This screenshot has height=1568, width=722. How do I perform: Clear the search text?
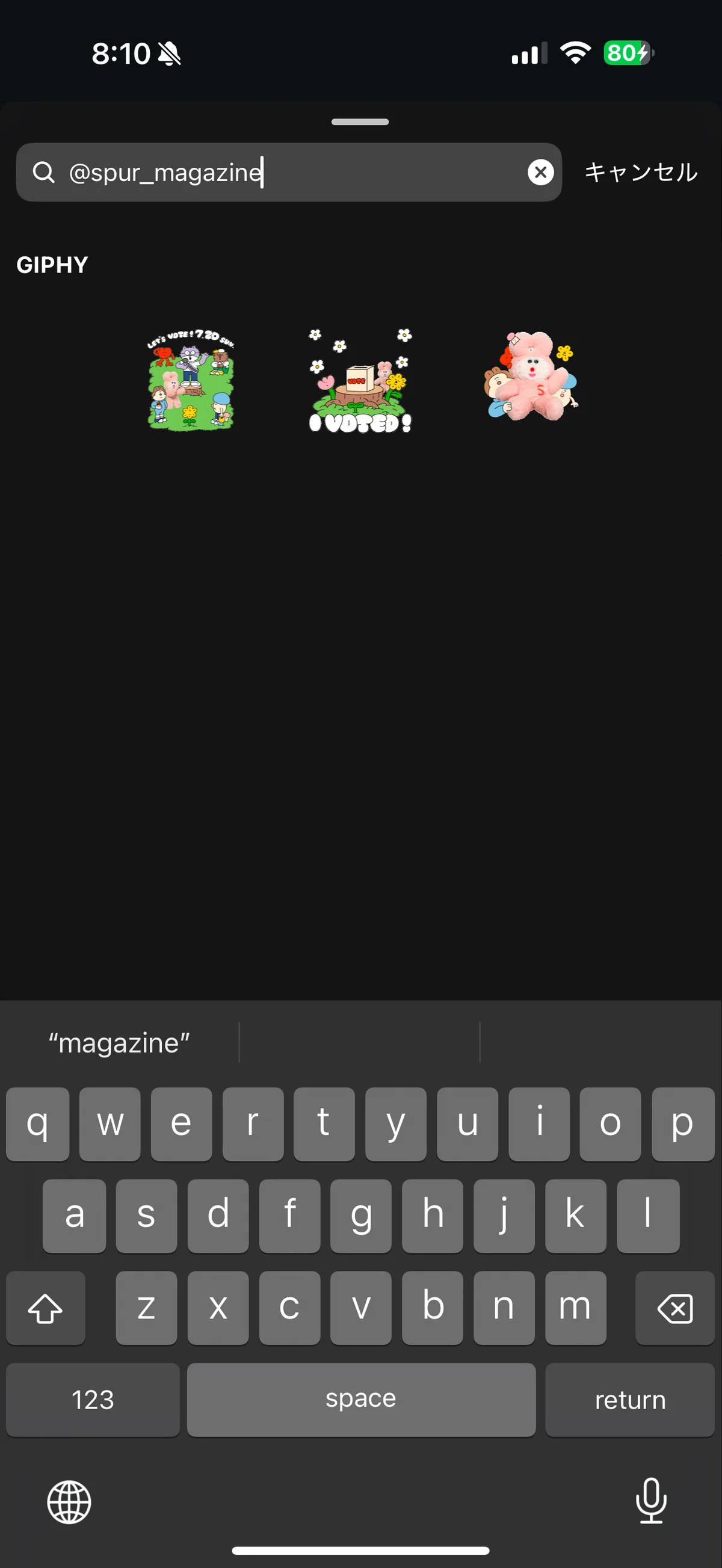(x=540, y=172)
